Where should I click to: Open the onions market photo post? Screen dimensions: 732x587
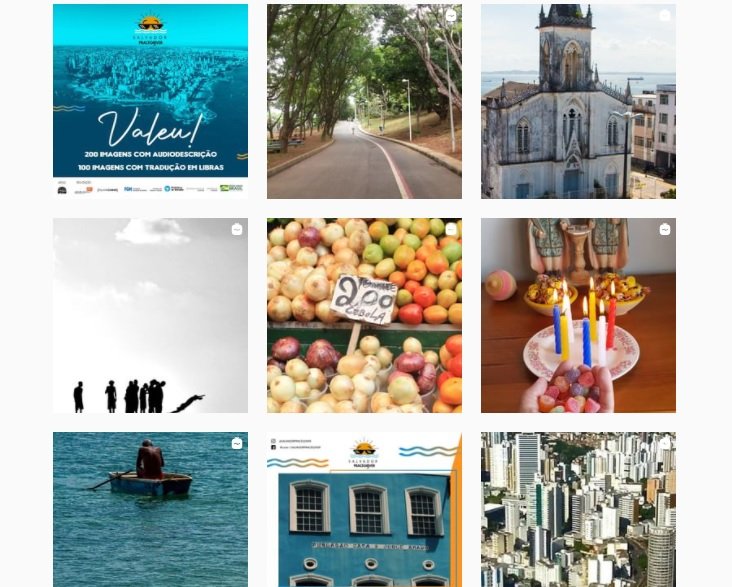(x=364, y=315)
